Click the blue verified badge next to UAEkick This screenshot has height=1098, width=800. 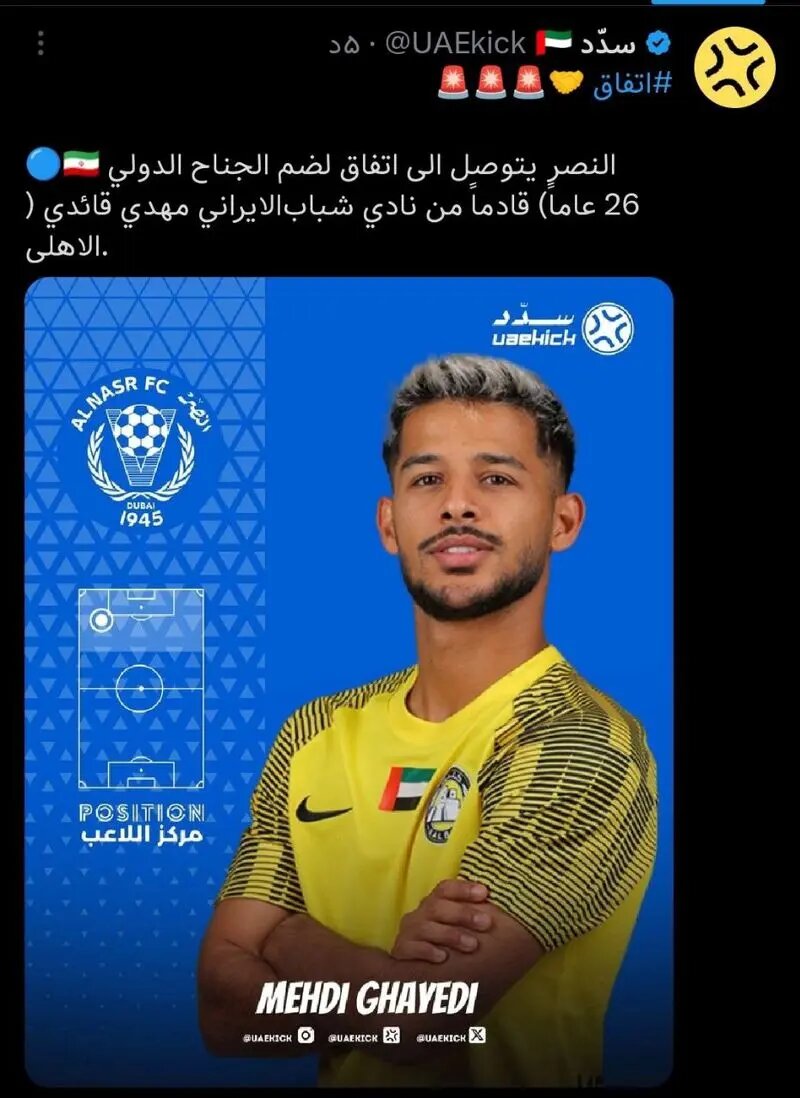click(656, 42)
